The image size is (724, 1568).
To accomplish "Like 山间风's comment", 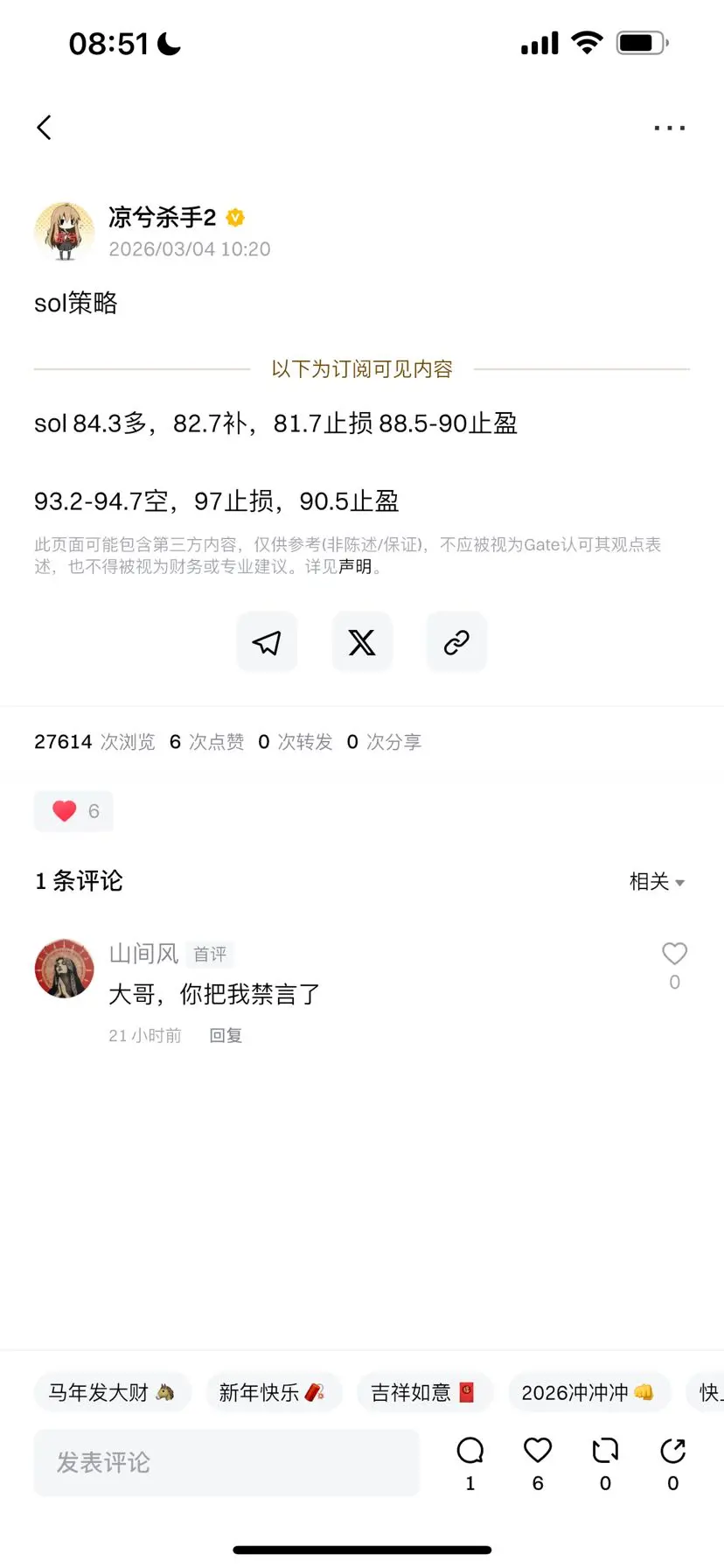I will tap(674, 953).
